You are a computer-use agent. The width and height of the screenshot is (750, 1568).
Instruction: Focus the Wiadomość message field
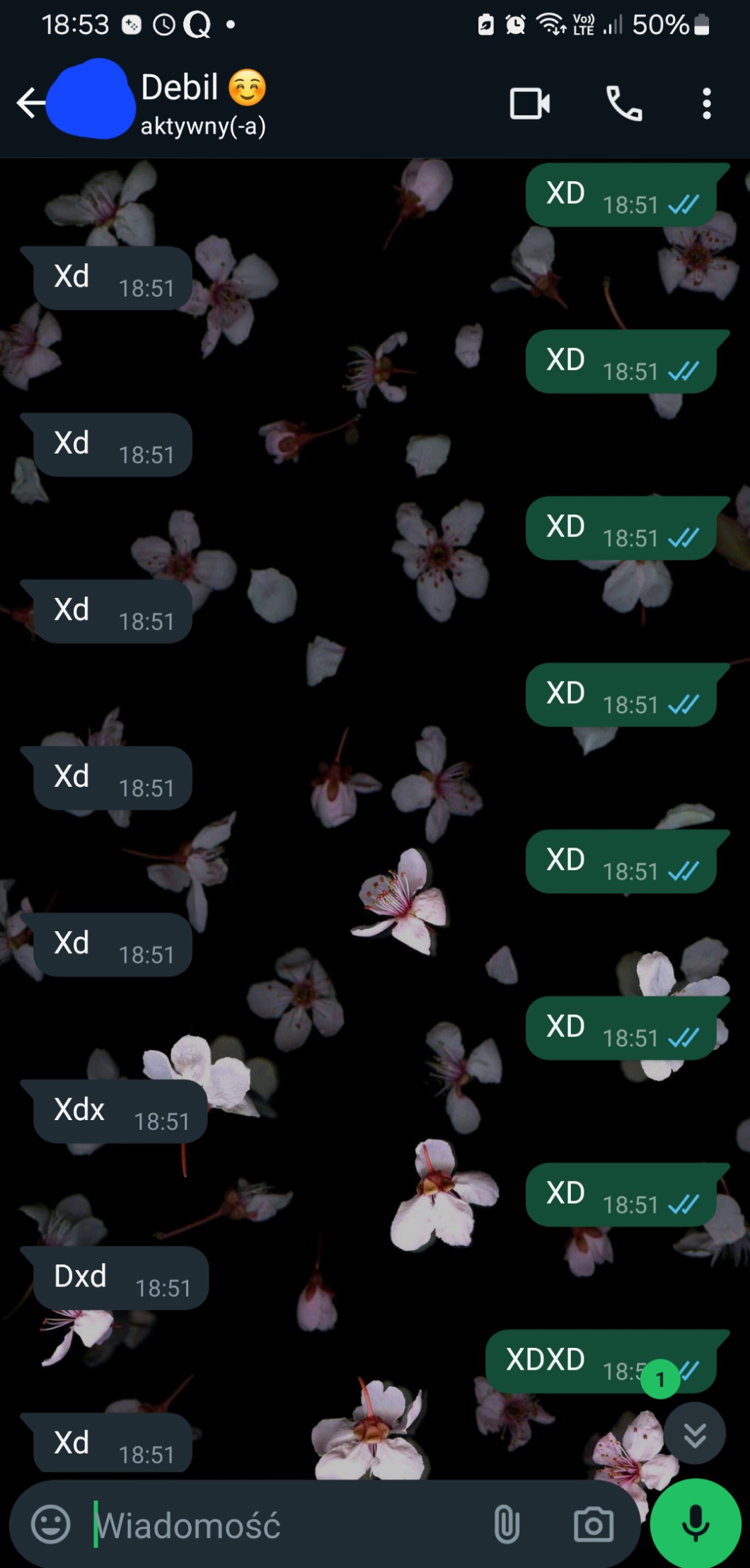point(283,1526)
